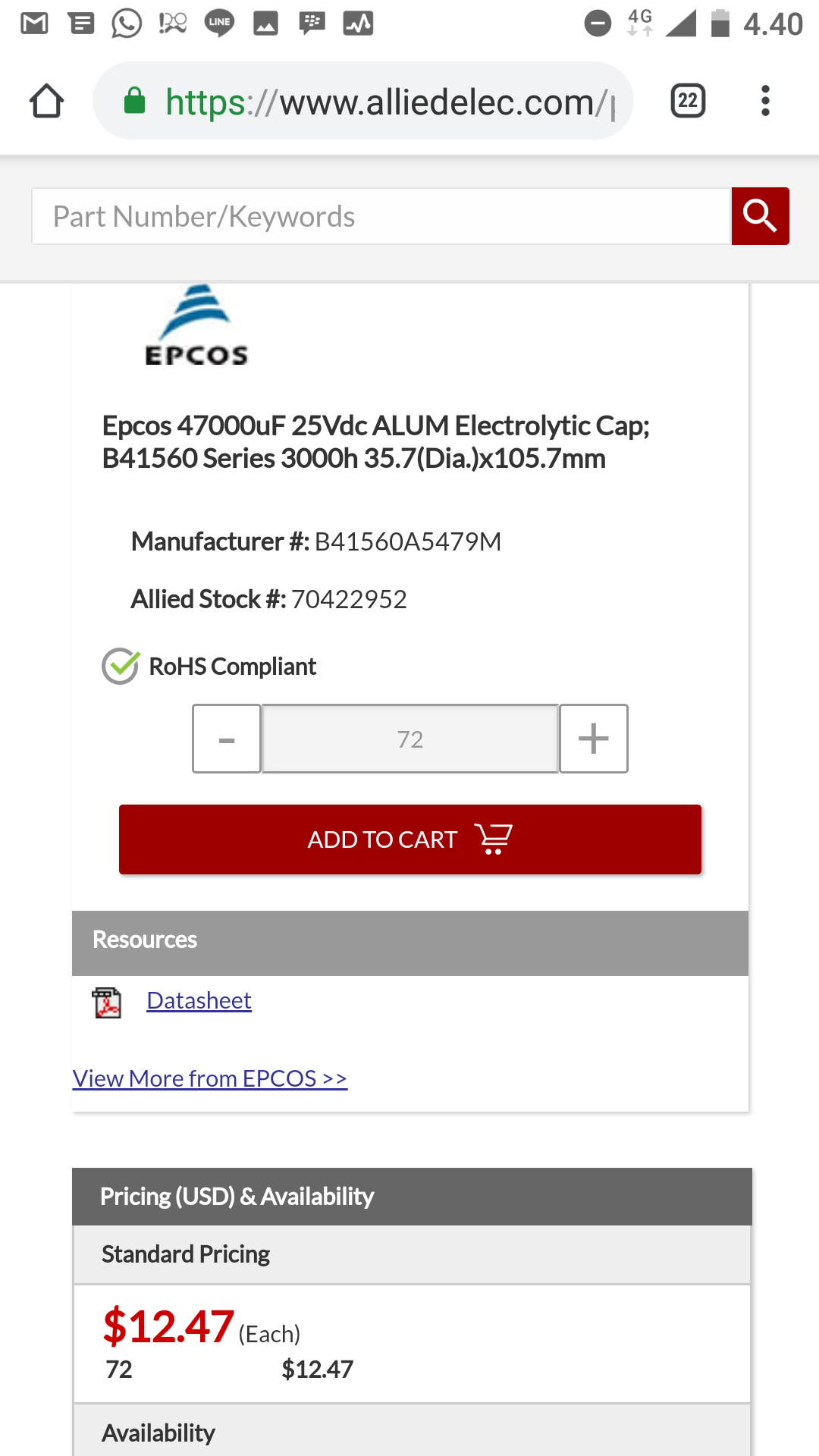This screenshot has width=819, height=1456.
Task: Add the capacitor to cart
Action: [410, 839]
